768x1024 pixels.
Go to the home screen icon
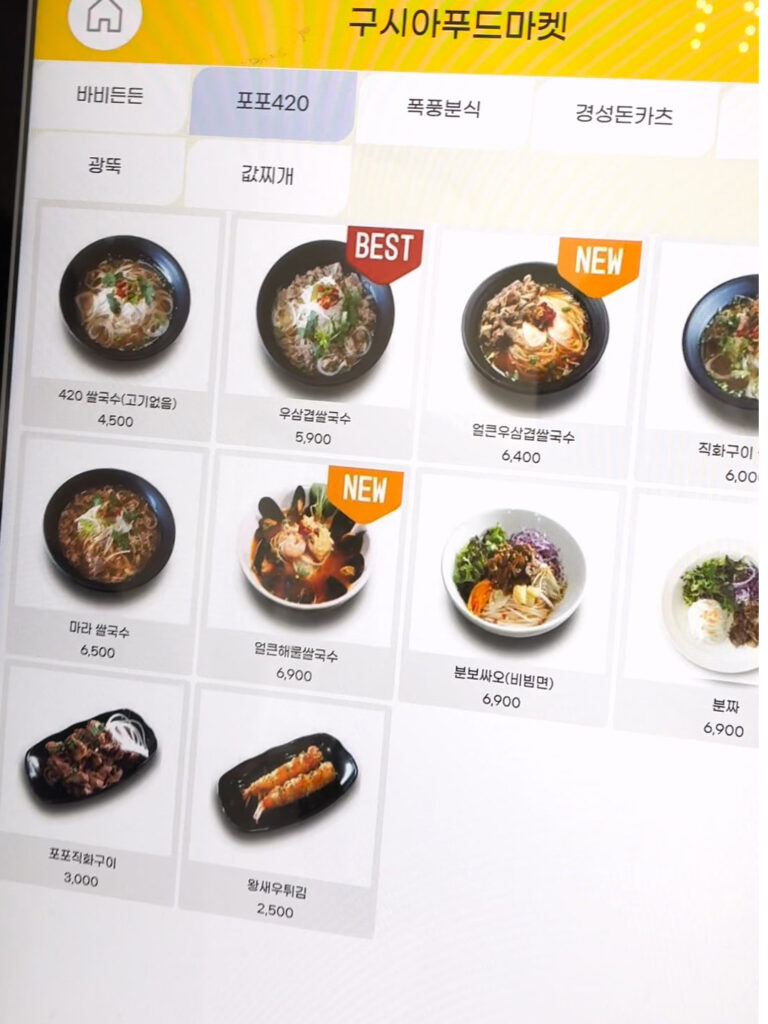105,17
